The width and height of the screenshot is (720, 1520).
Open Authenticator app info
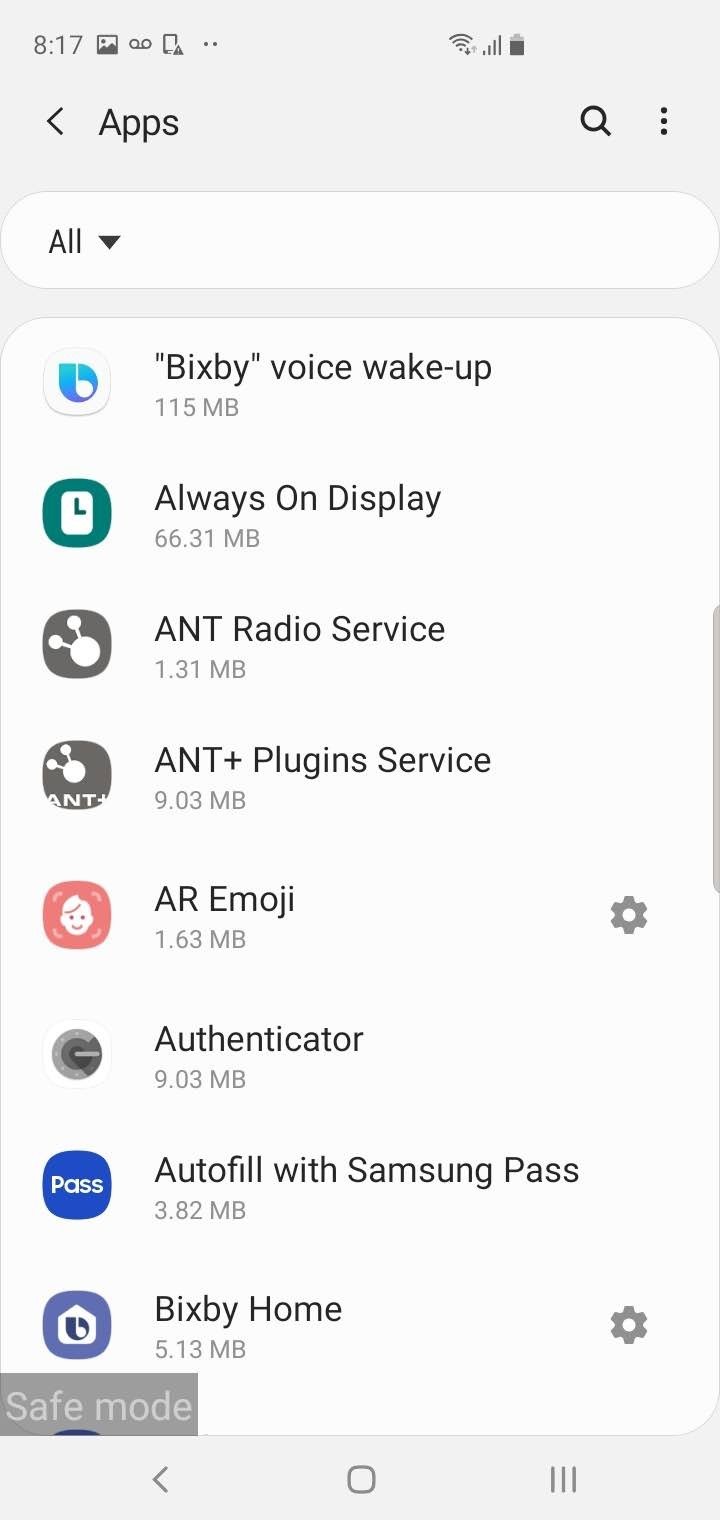click(258, 1055)
